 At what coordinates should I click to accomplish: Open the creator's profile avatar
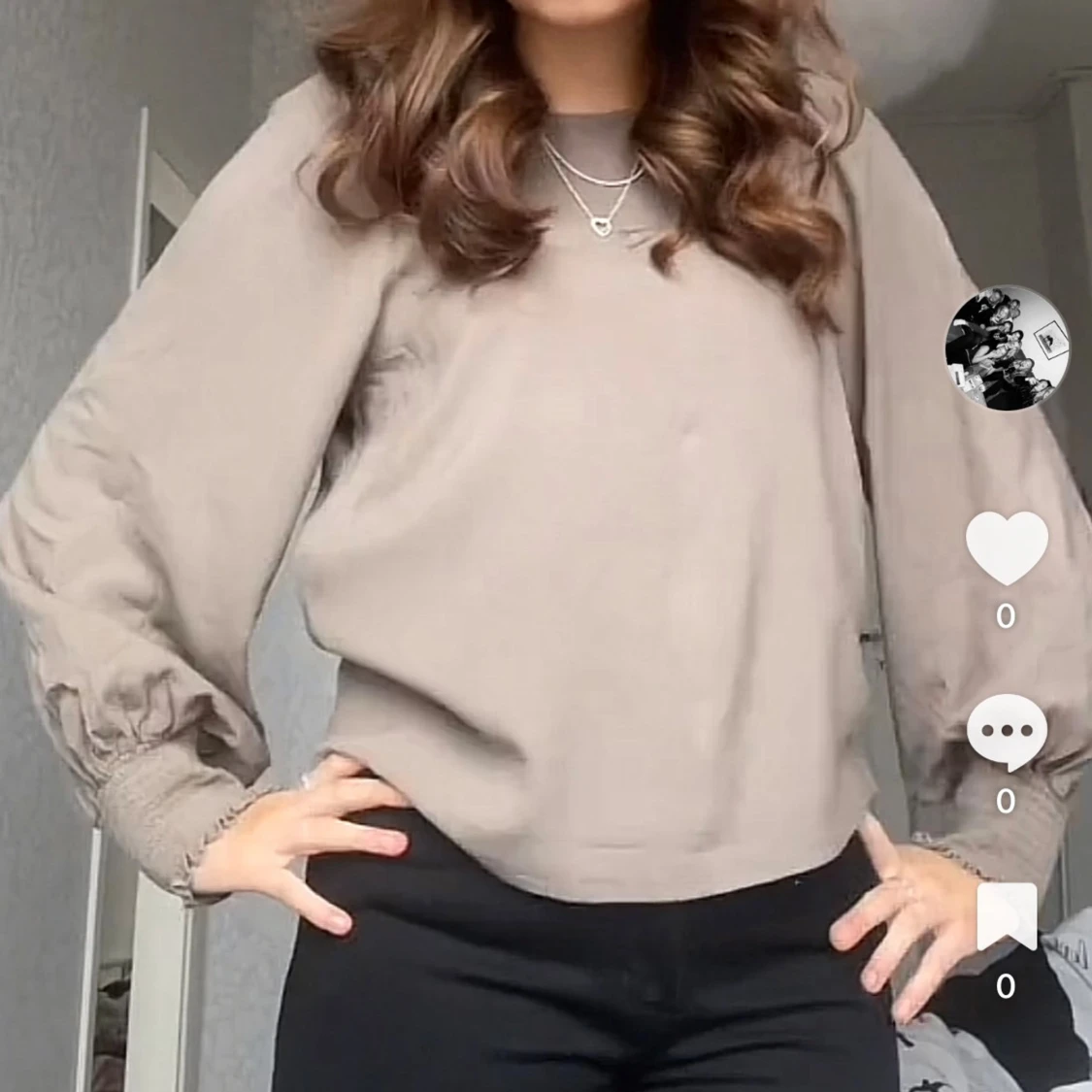tap(1007, 348)
